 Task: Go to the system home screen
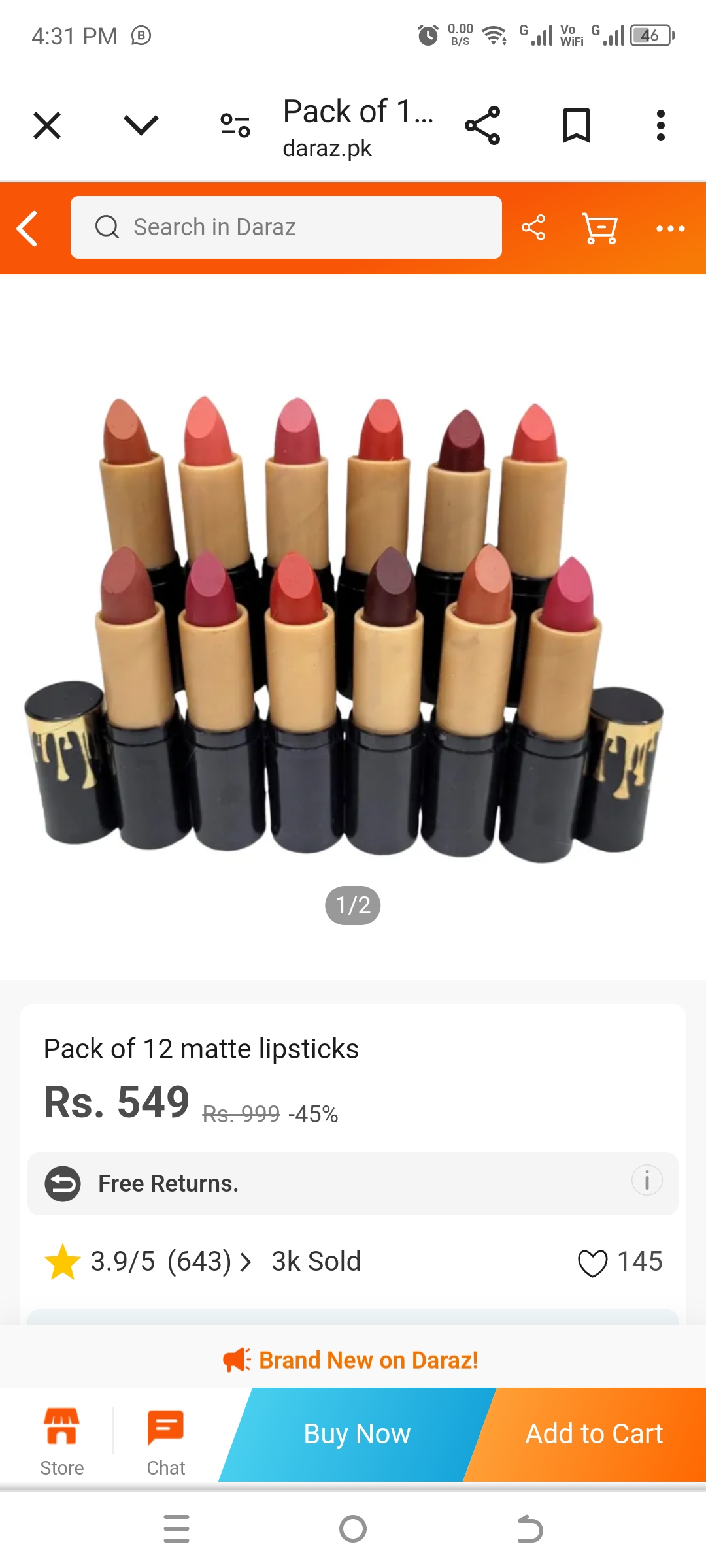tap(353, 1529)
